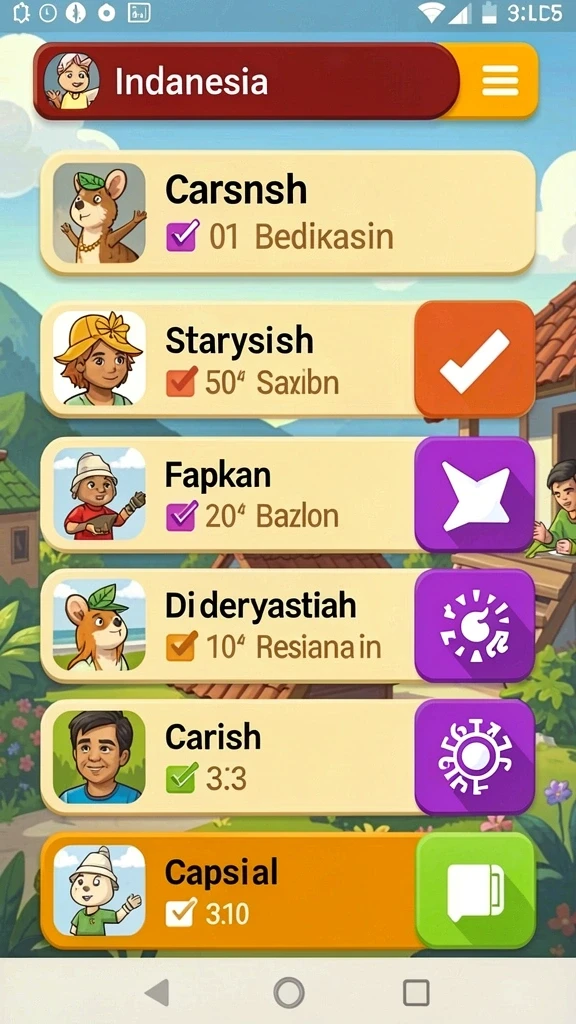Open the Carsnsh card

288,213
